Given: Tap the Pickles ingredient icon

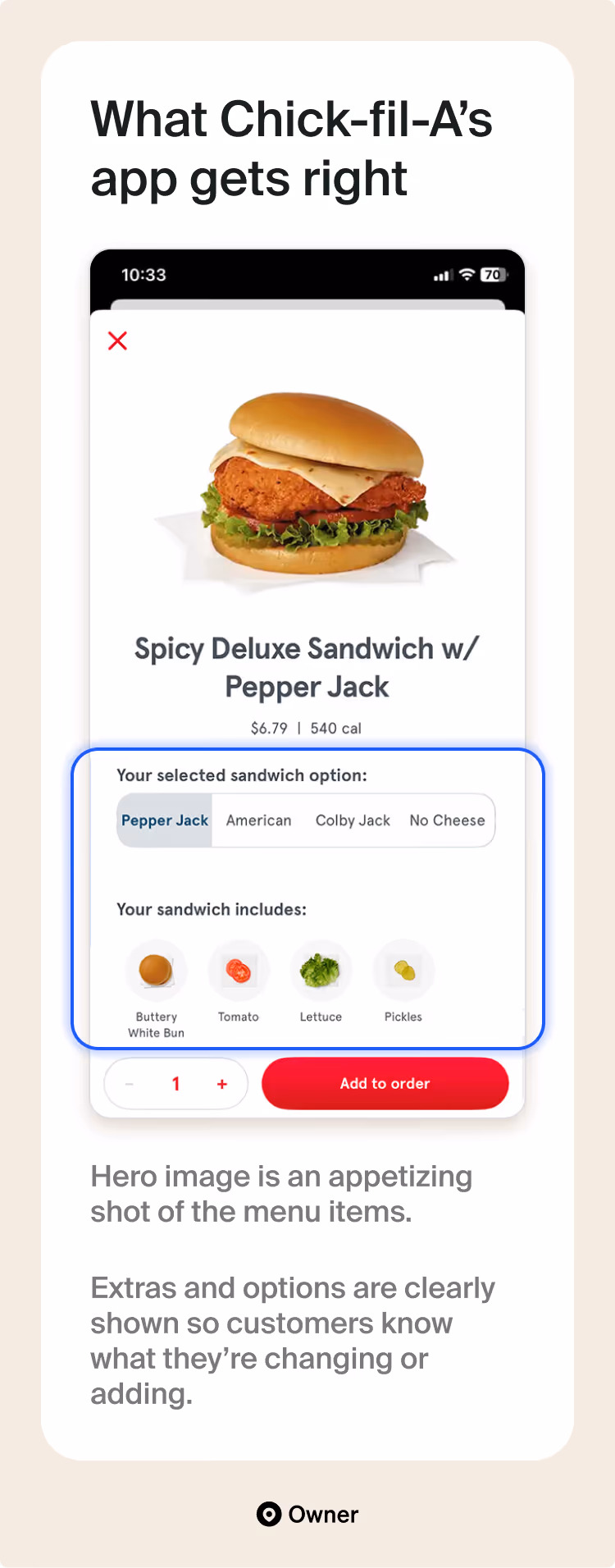Looking at the screenshot, I should pos(403,970).
